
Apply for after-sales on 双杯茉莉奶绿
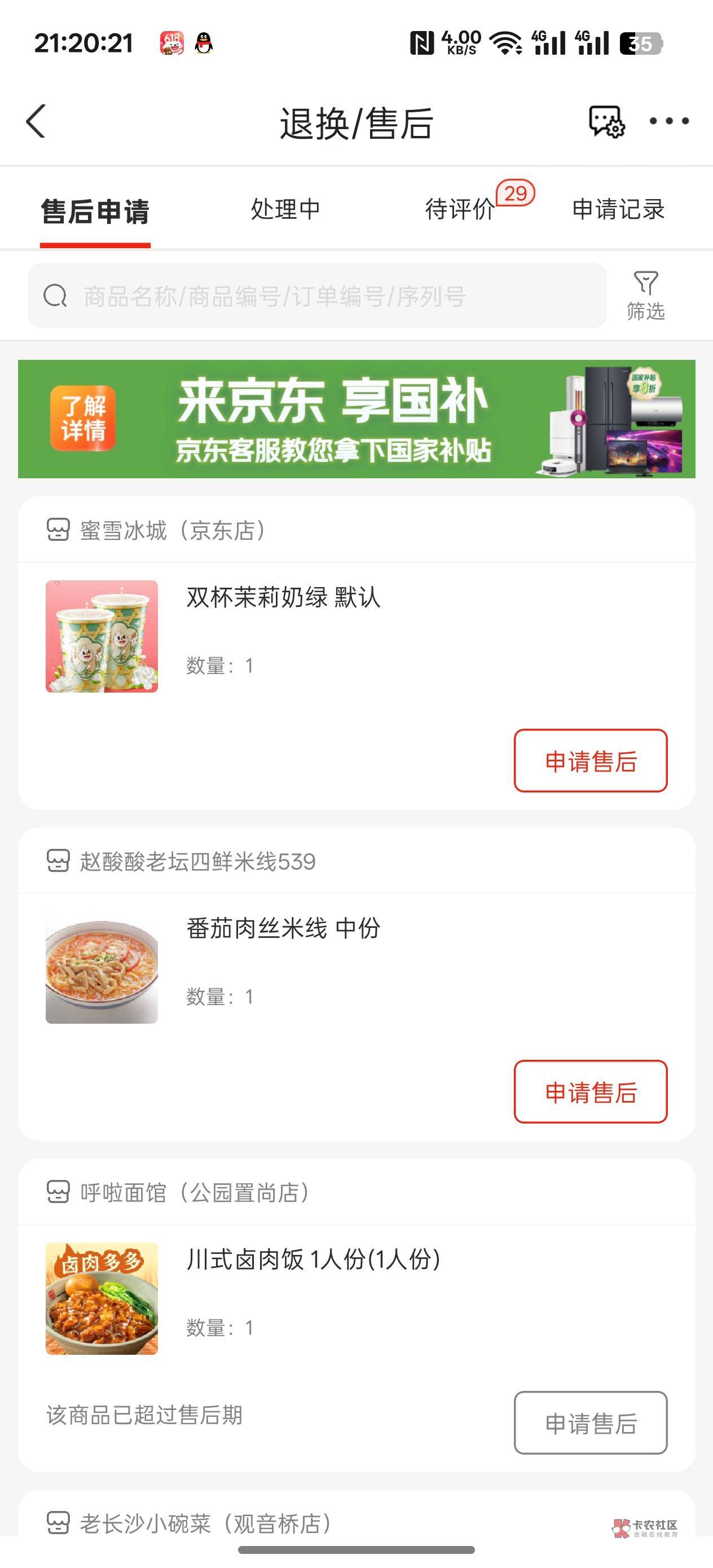(590, 761)
